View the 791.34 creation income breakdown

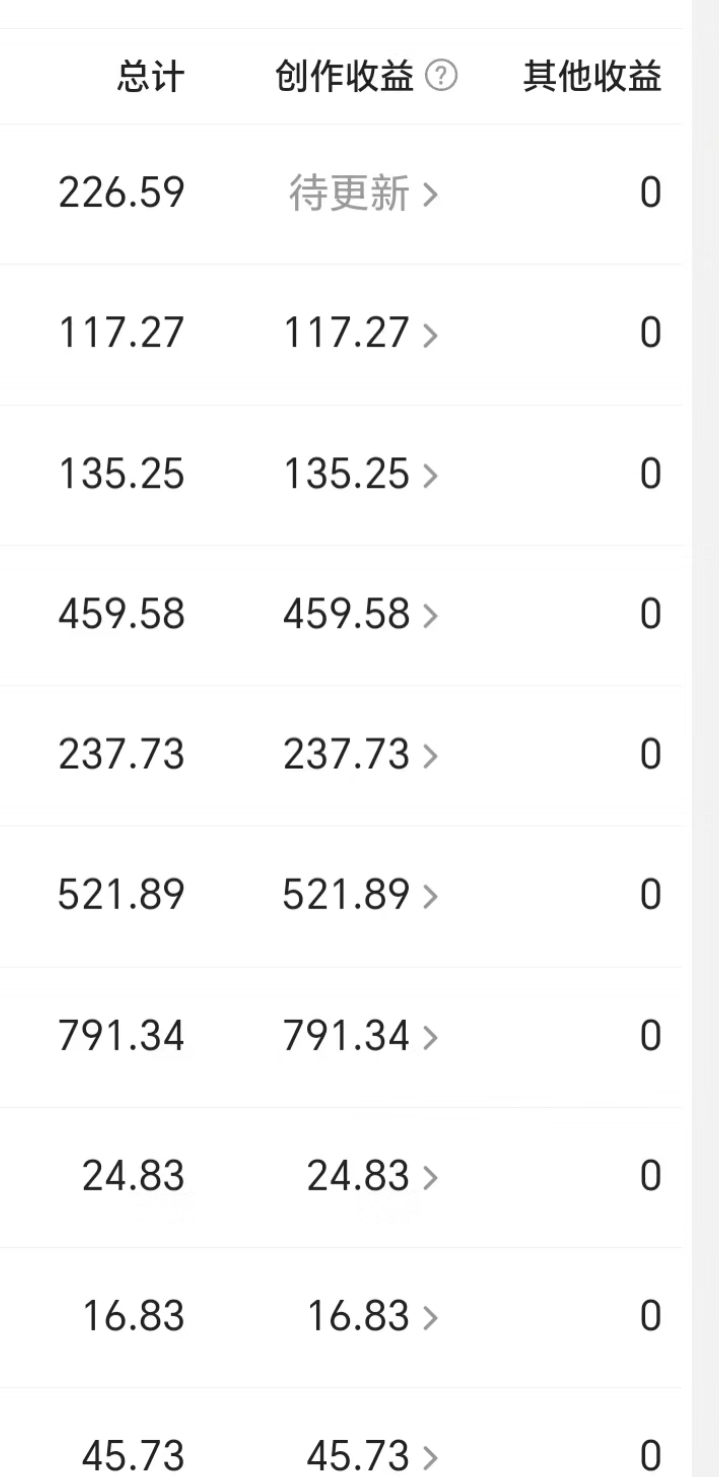[x=360, y=1035]
